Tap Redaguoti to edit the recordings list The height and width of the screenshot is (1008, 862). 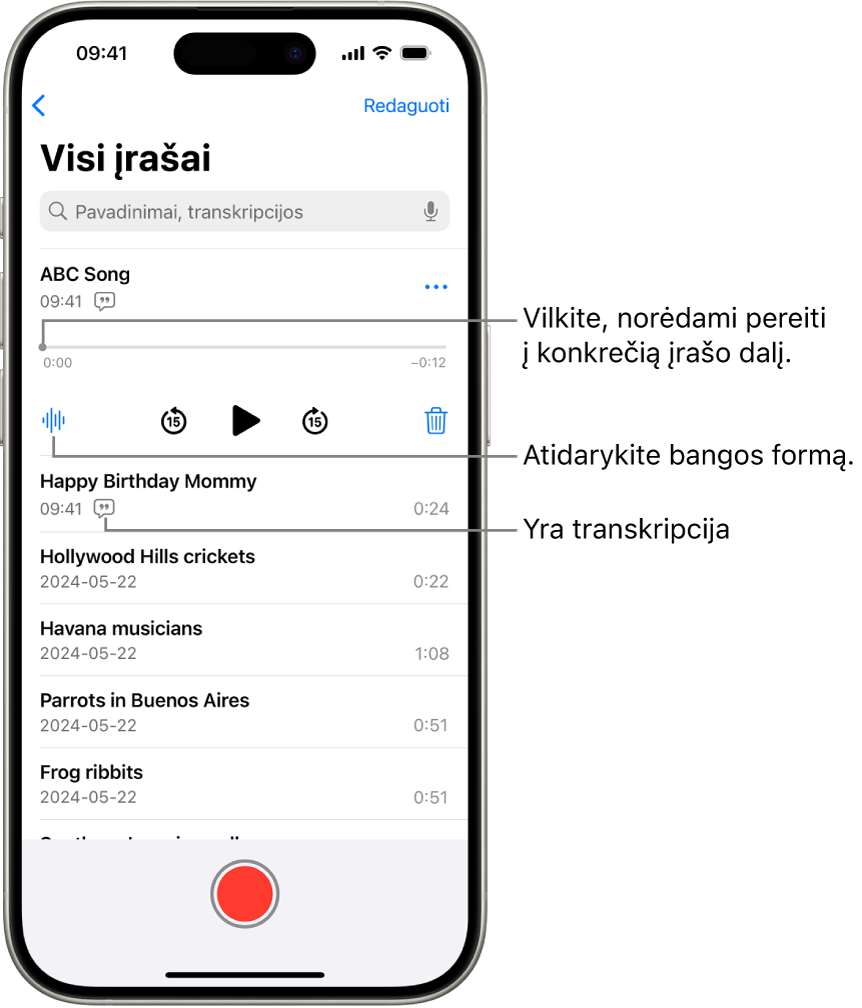click(x=406, y=106)
